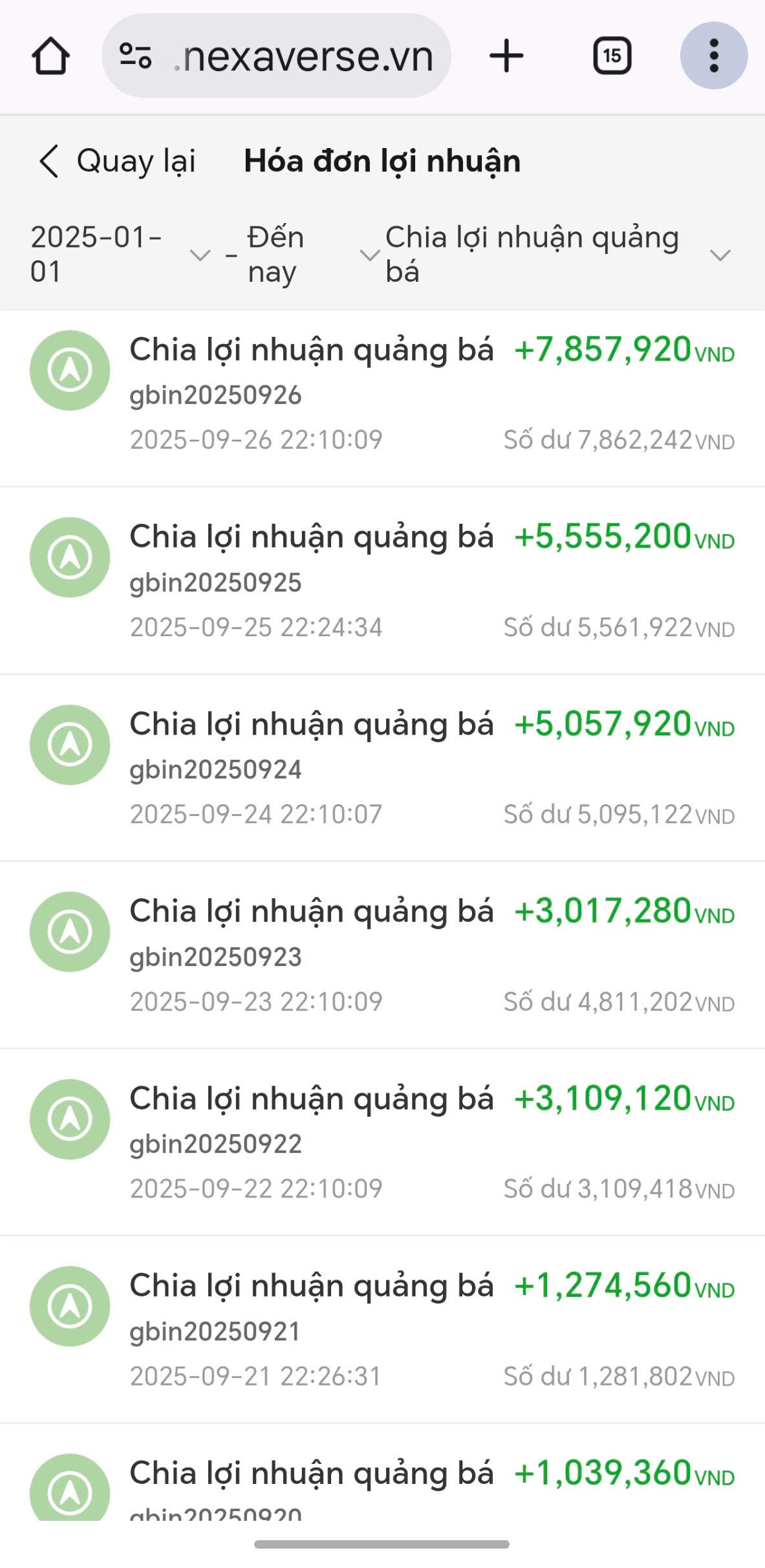765x1568 pixels.
Task: Go back with Quay lại
Action: tap(118, 161)
